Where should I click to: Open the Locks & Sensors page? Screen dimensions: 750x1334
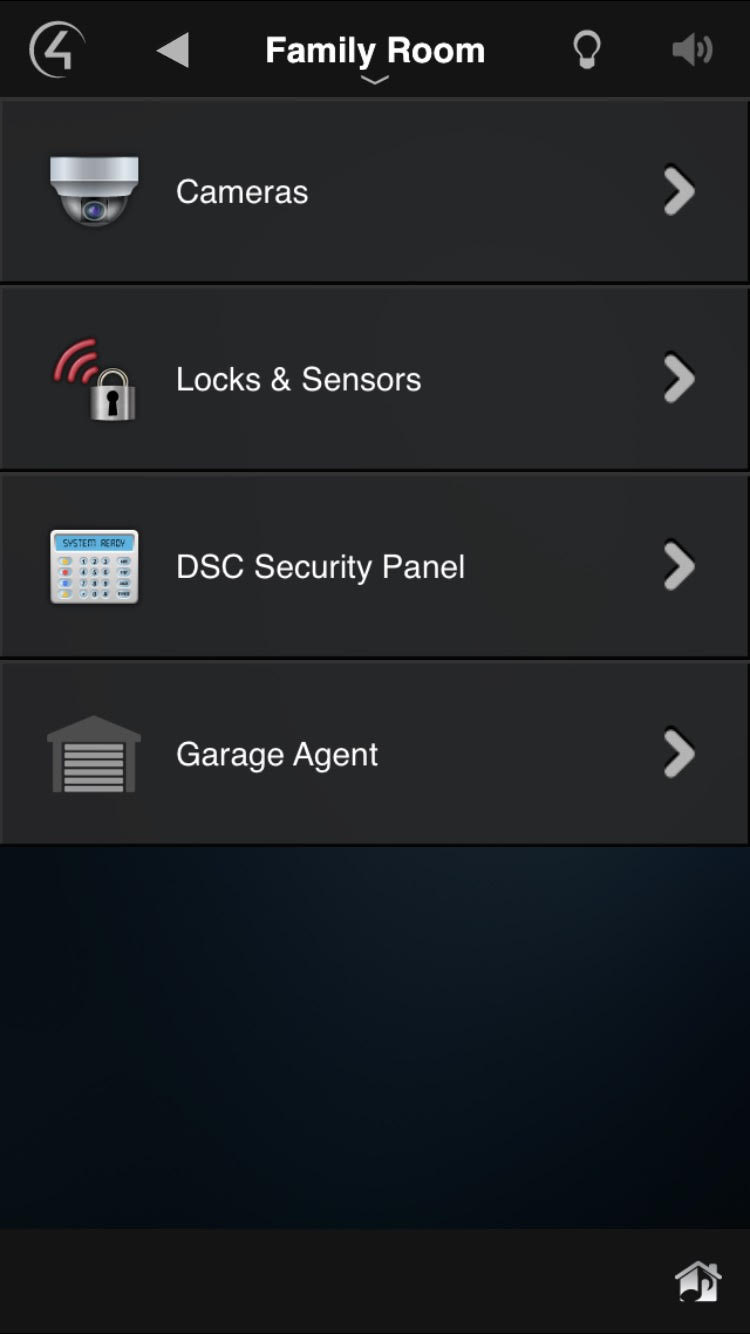[375, 378]
